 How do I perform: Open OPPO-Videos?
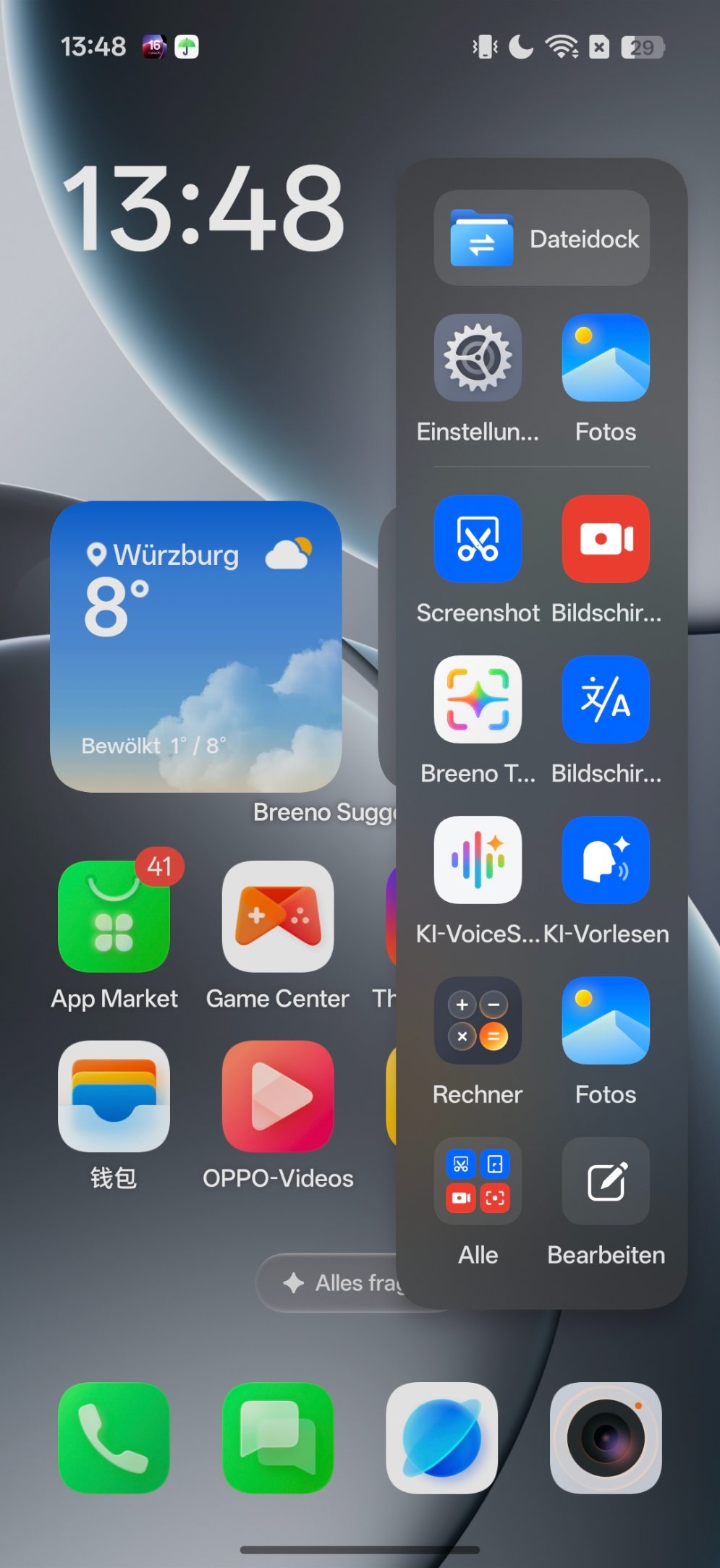[x=278, y=1096]
